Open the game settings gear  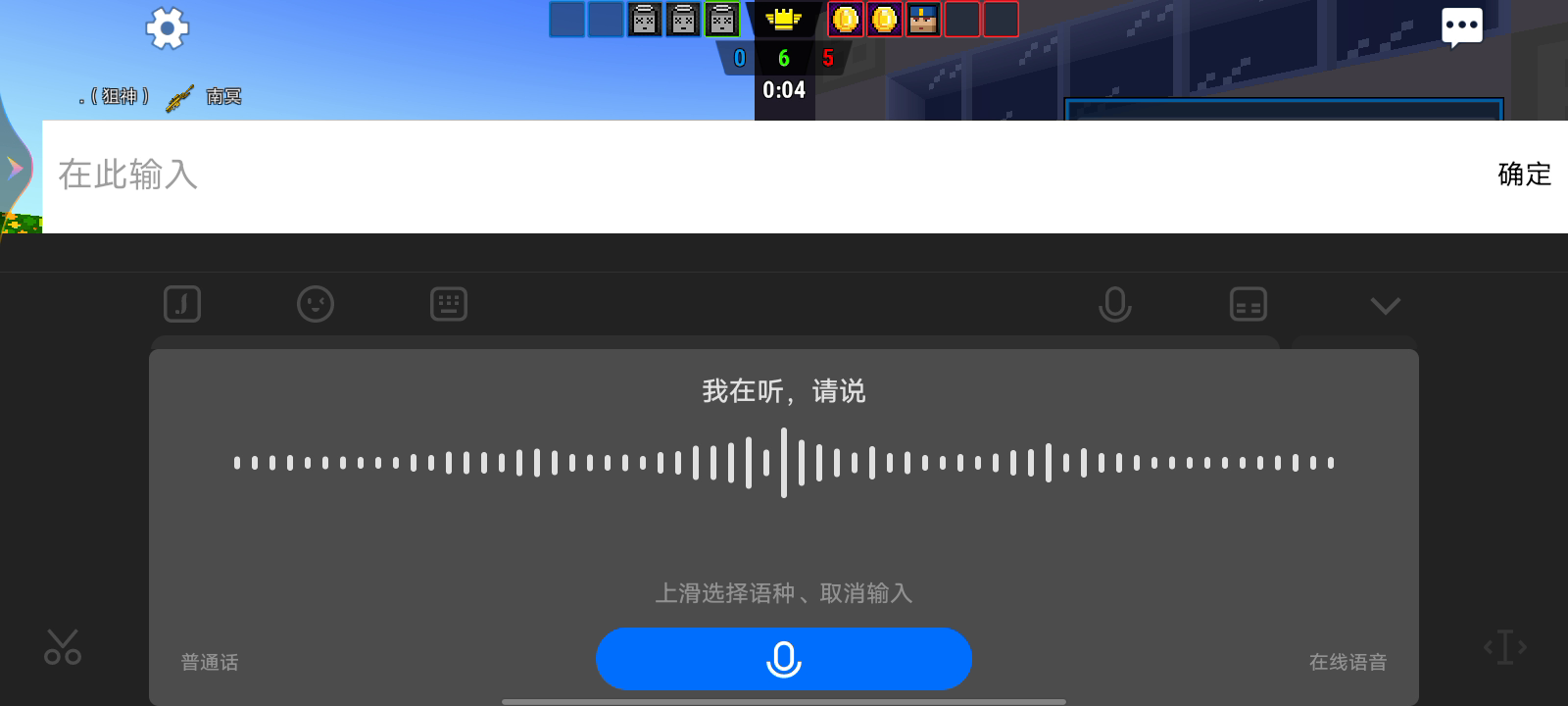167,28
